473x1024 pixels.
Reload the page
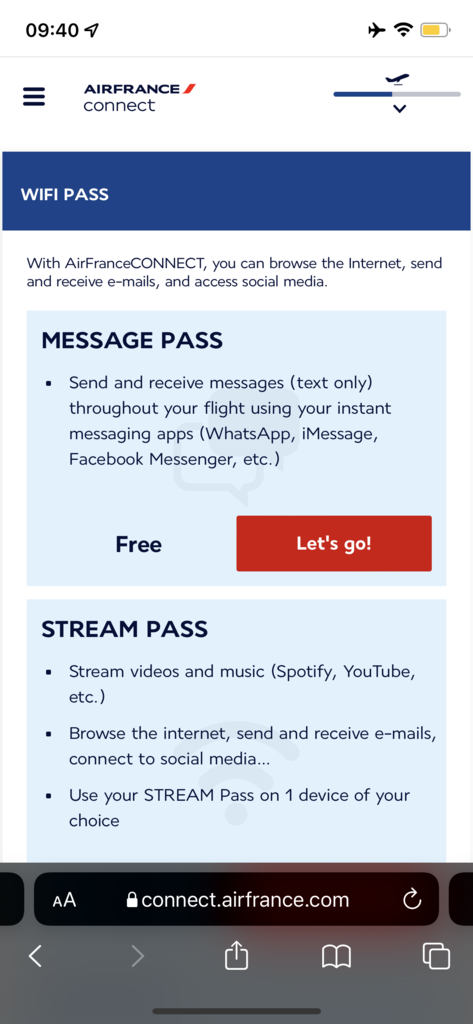pos(412,901)
